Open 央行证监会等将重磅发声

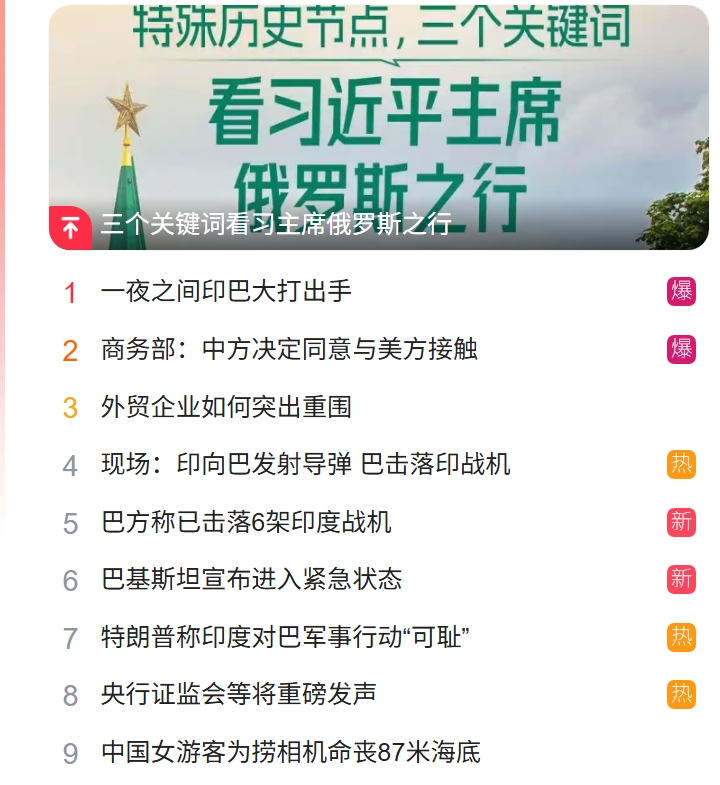(x=240, y=693)
